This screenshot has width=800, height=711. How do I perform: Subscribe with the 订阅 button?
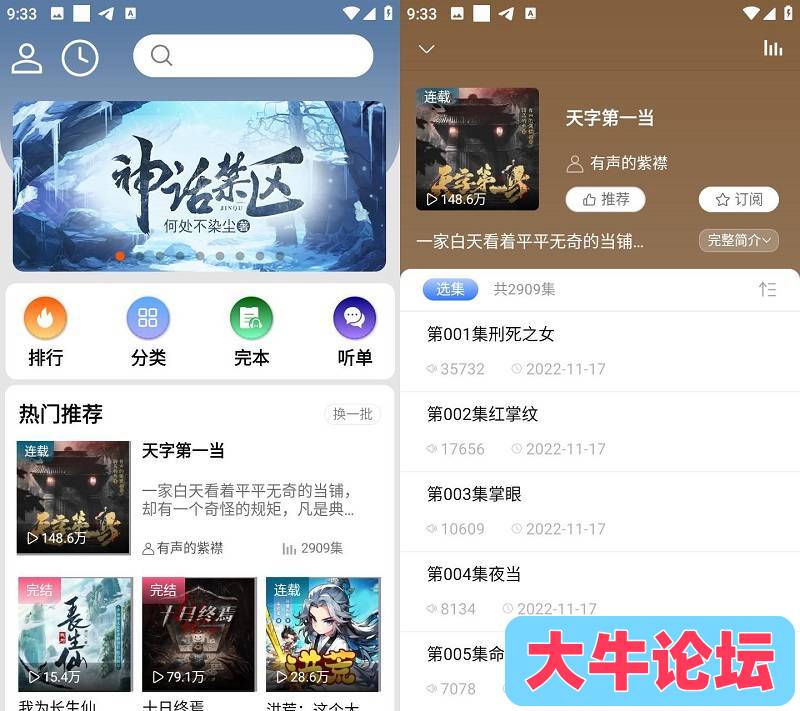pos(739,199)
